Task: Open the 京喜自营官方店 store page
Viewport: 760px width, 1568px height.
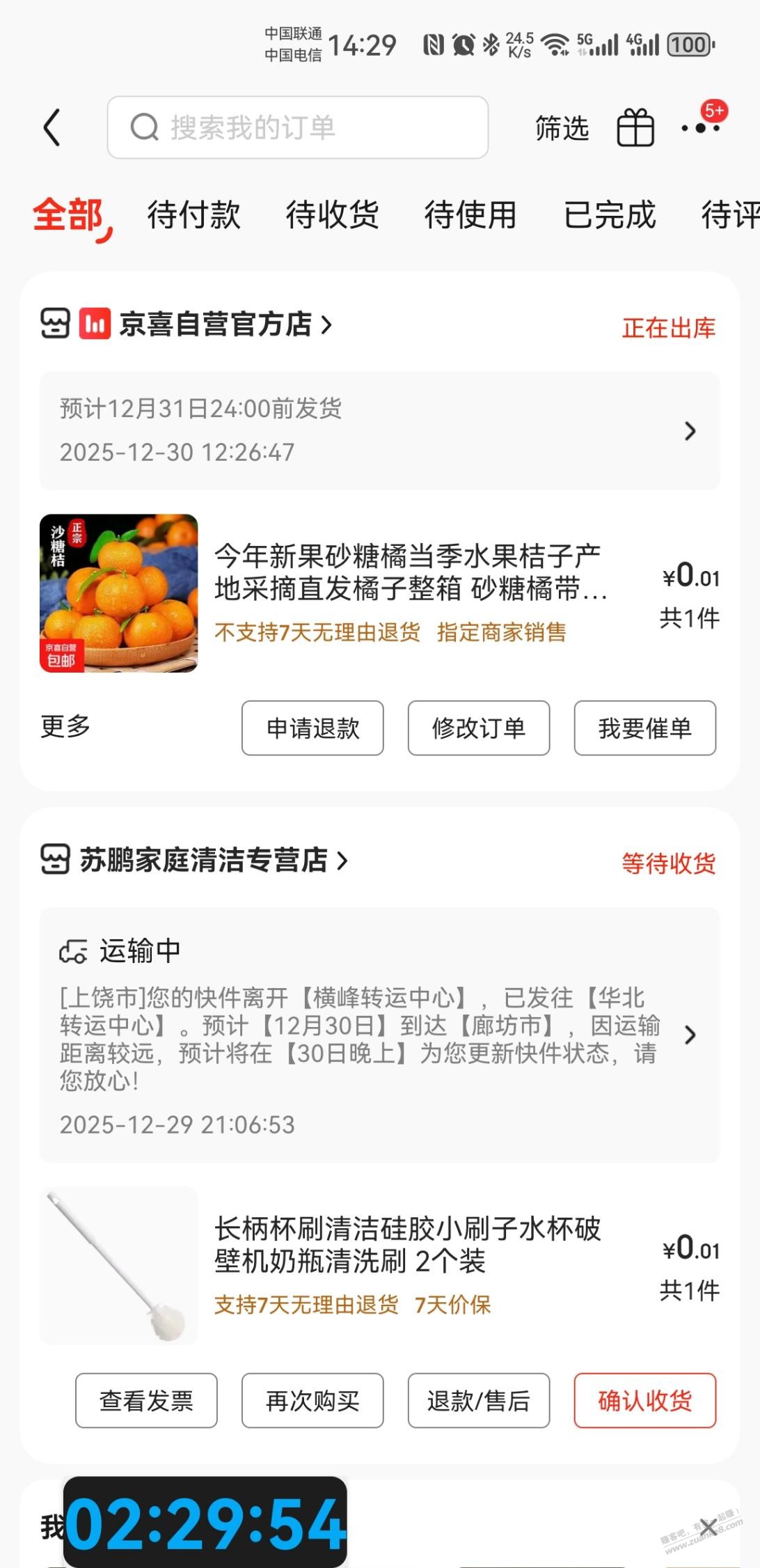Action: pyautogui.click(x=216, y=324)
